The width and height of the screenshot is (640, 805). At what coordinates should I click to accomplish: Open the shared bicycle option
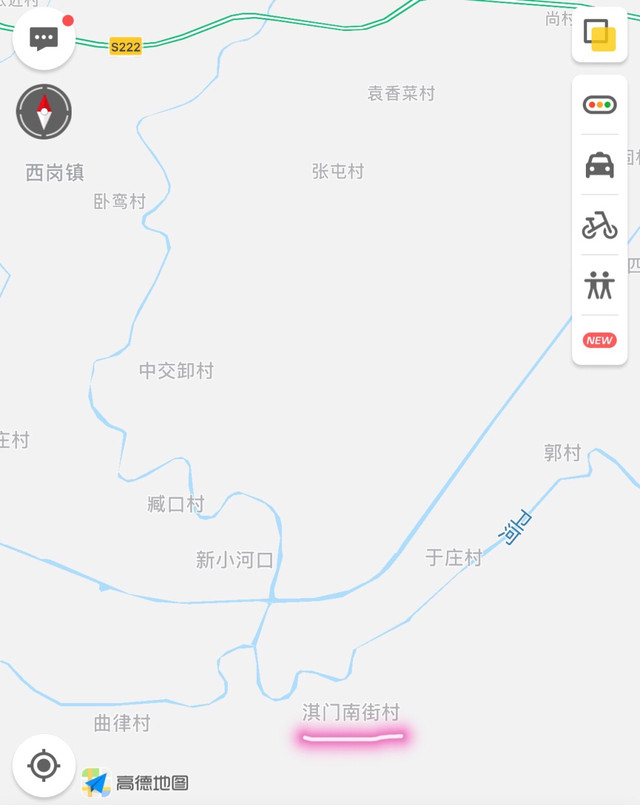pyautogui.click(x=599, y=226)
